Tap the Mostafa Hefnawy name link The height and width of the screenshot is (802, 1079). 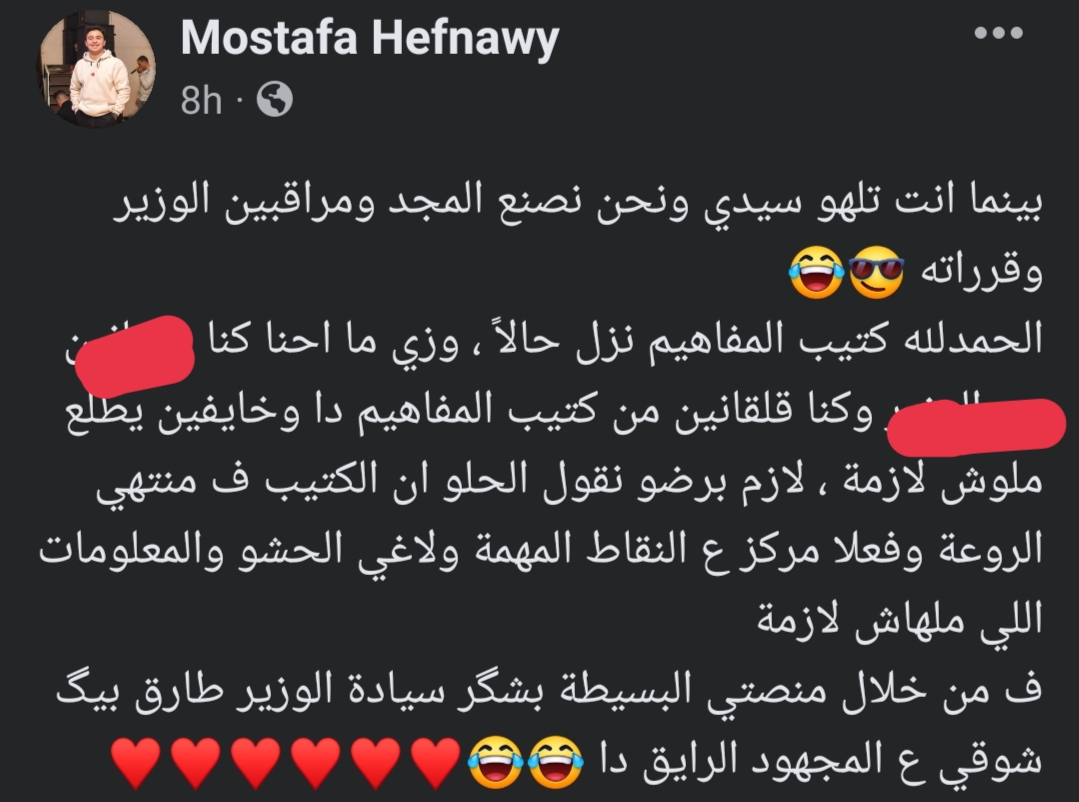click(x=369, y=39)
